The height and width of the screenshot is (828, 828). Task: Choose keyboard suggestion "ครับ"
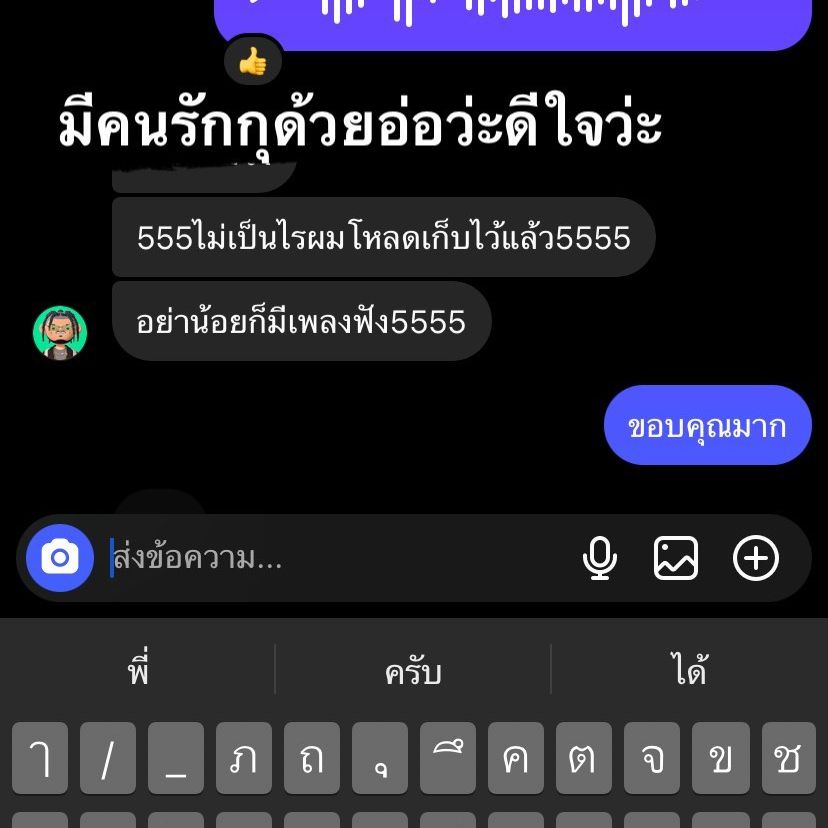413,671
